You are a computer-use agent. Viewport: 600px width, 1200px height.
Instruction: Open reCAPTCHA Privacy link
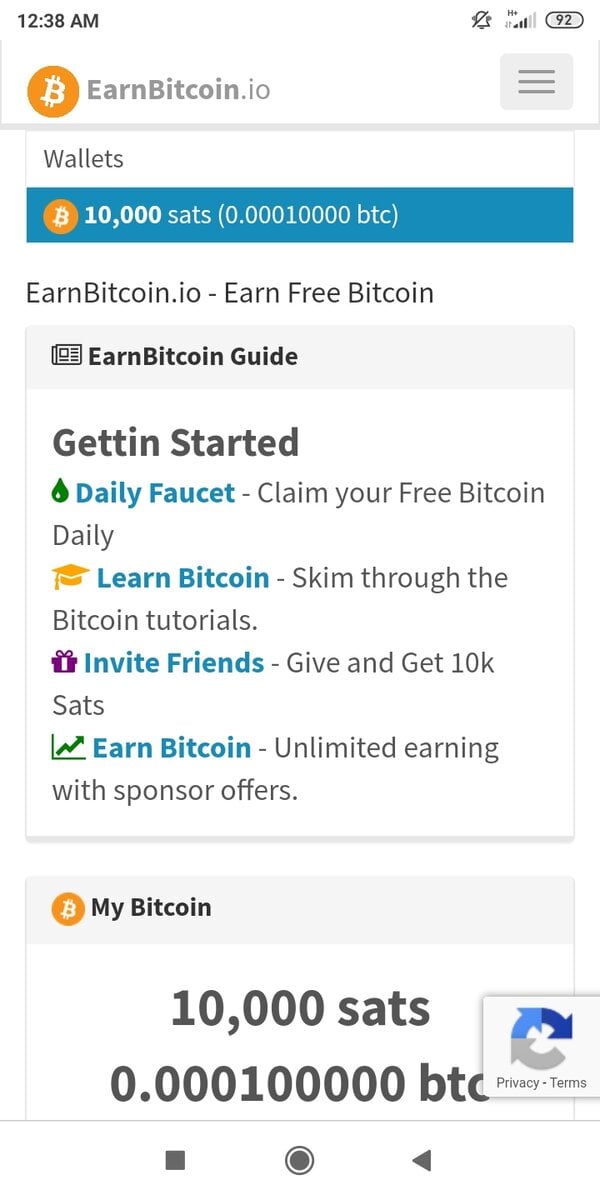[x=517, y=1082]
